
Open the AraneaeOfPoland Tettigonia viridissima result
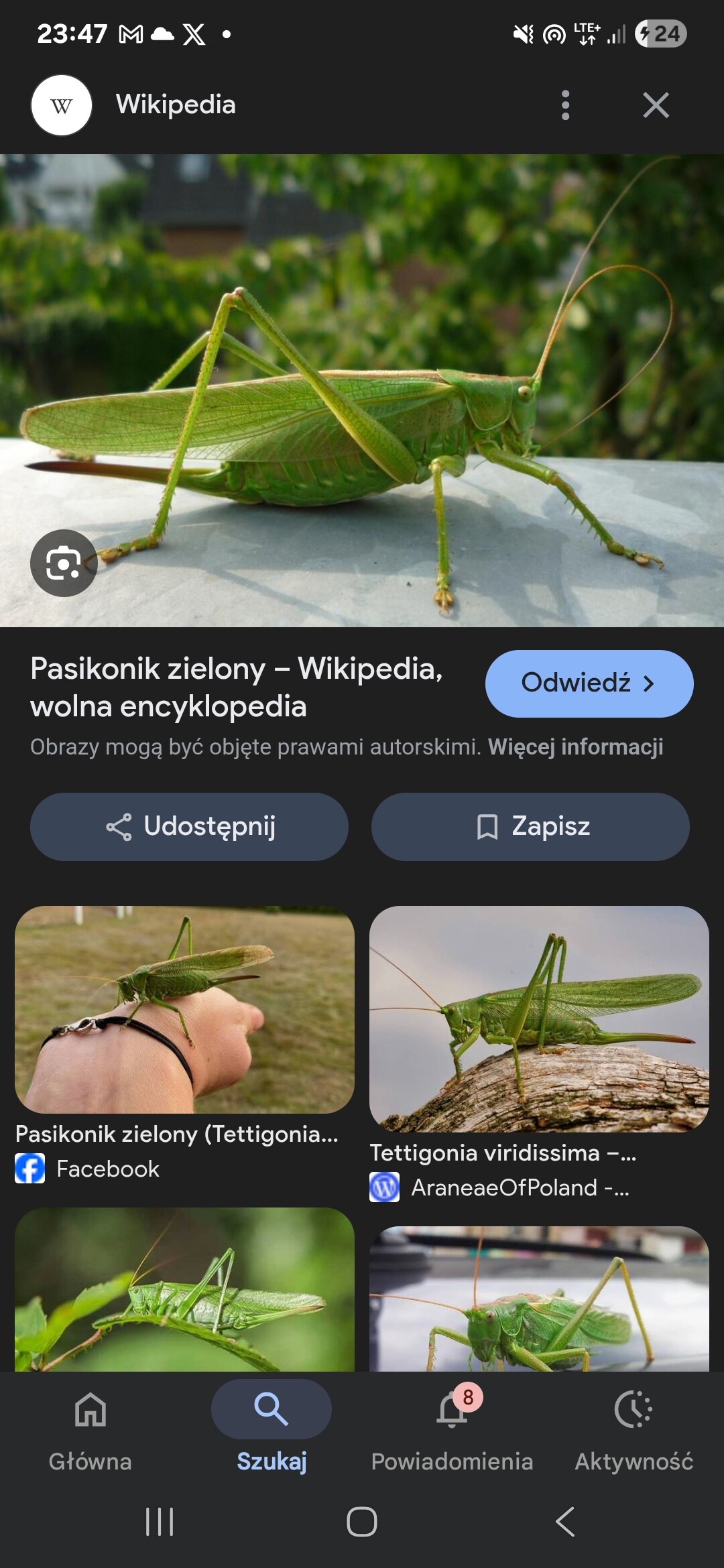[538, 1019]
